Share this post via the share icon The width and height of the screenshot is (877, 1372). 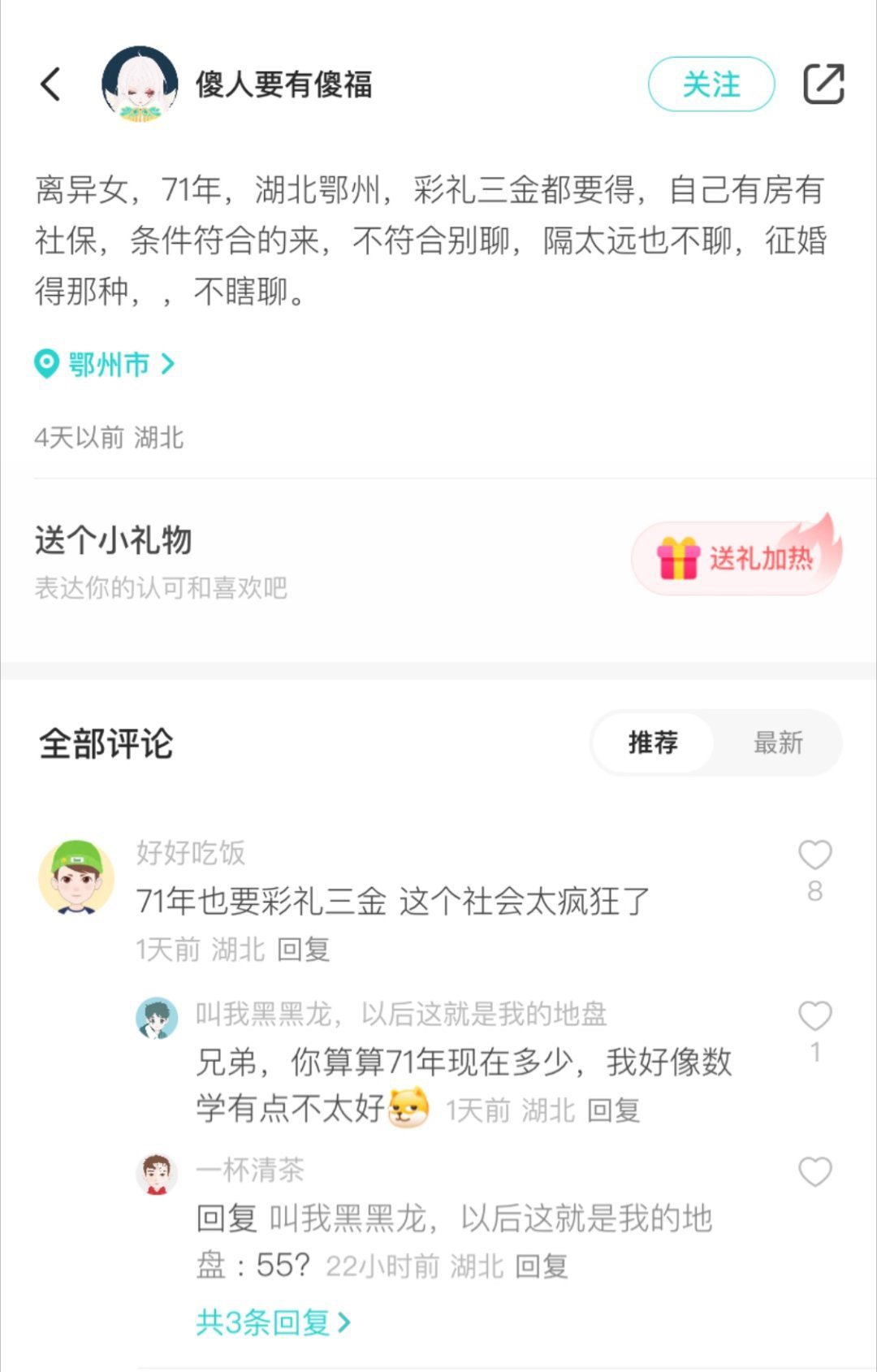click(x=823, y=84)
